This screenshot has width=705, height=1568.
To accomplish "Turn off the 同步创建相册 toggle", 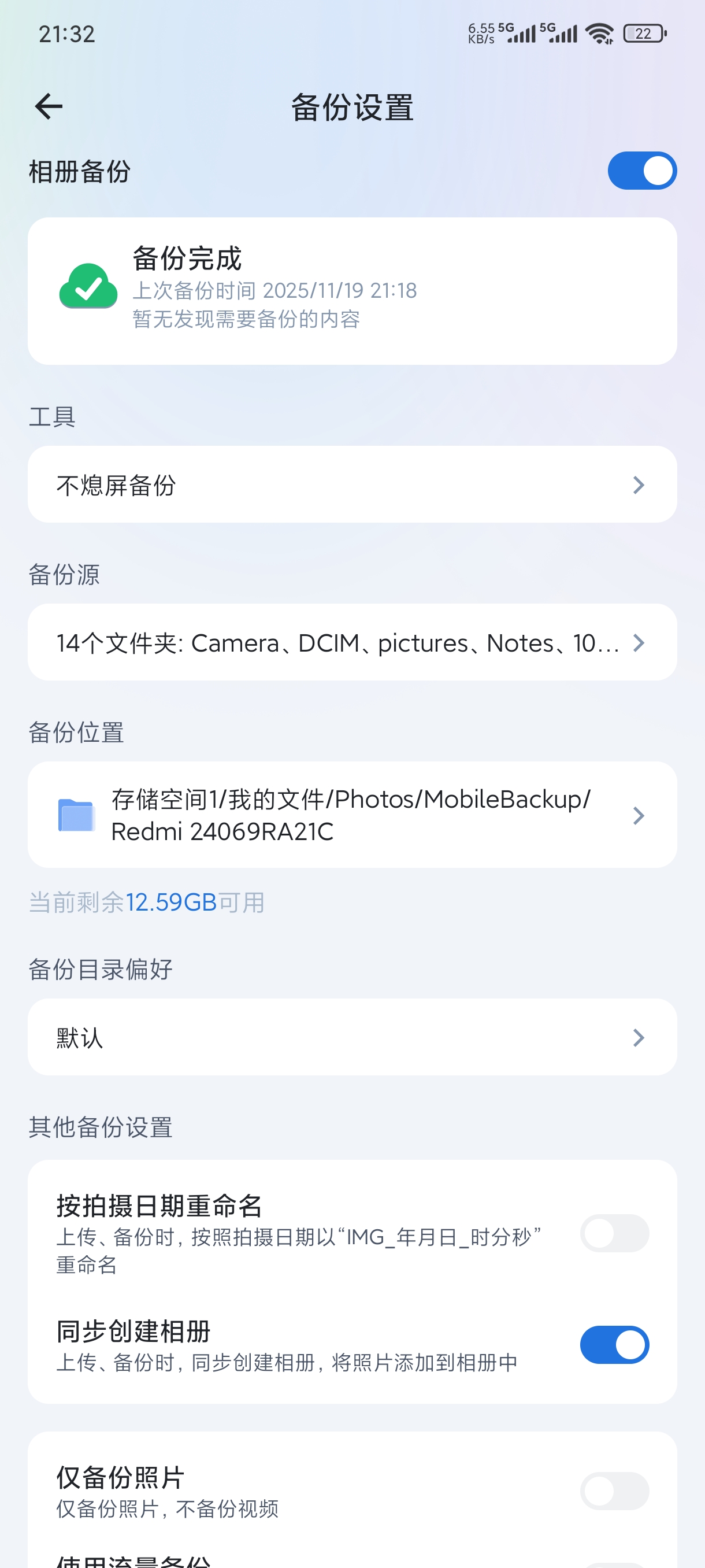I will [x=614, y=1345].
